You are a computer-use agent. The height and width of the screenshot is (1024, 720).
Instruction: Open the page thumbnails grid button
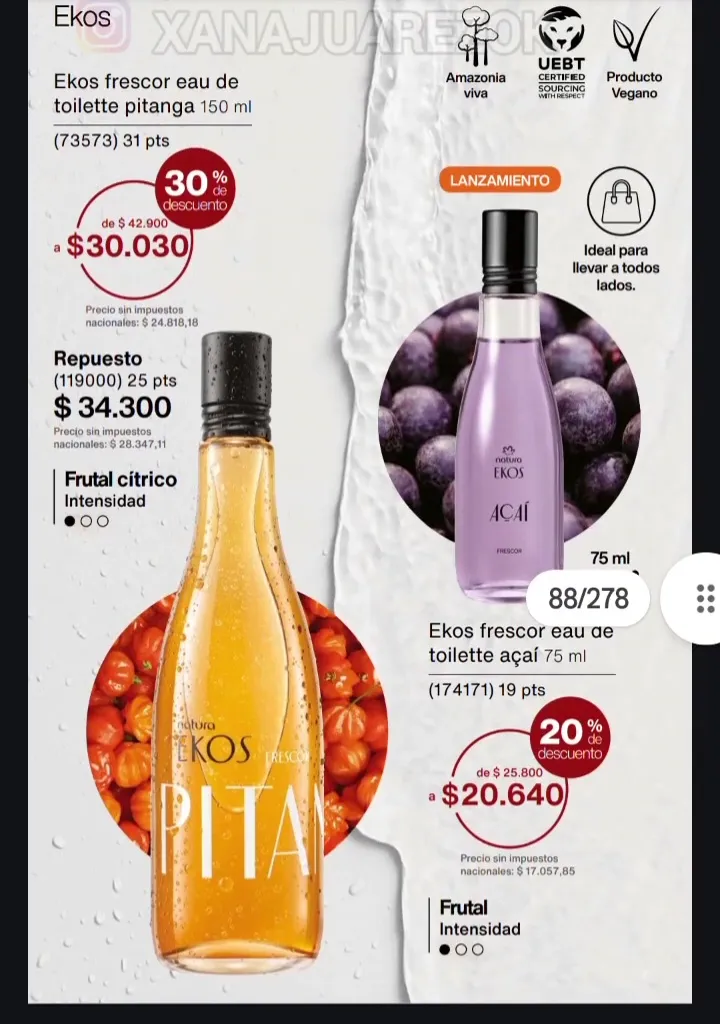click(703, 598)
